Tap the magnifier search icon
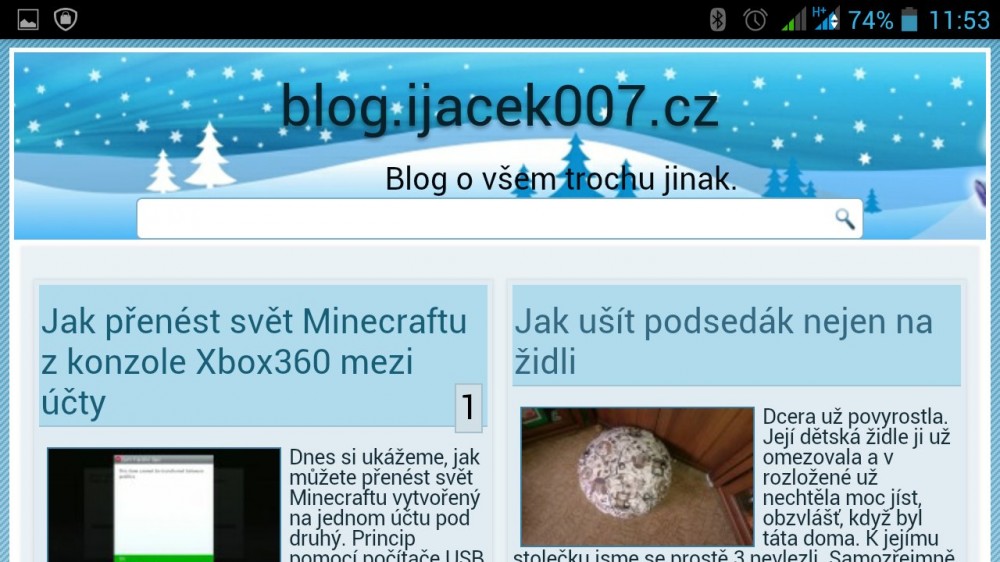Screen dimensions: 1000x562 pos(845,219)
